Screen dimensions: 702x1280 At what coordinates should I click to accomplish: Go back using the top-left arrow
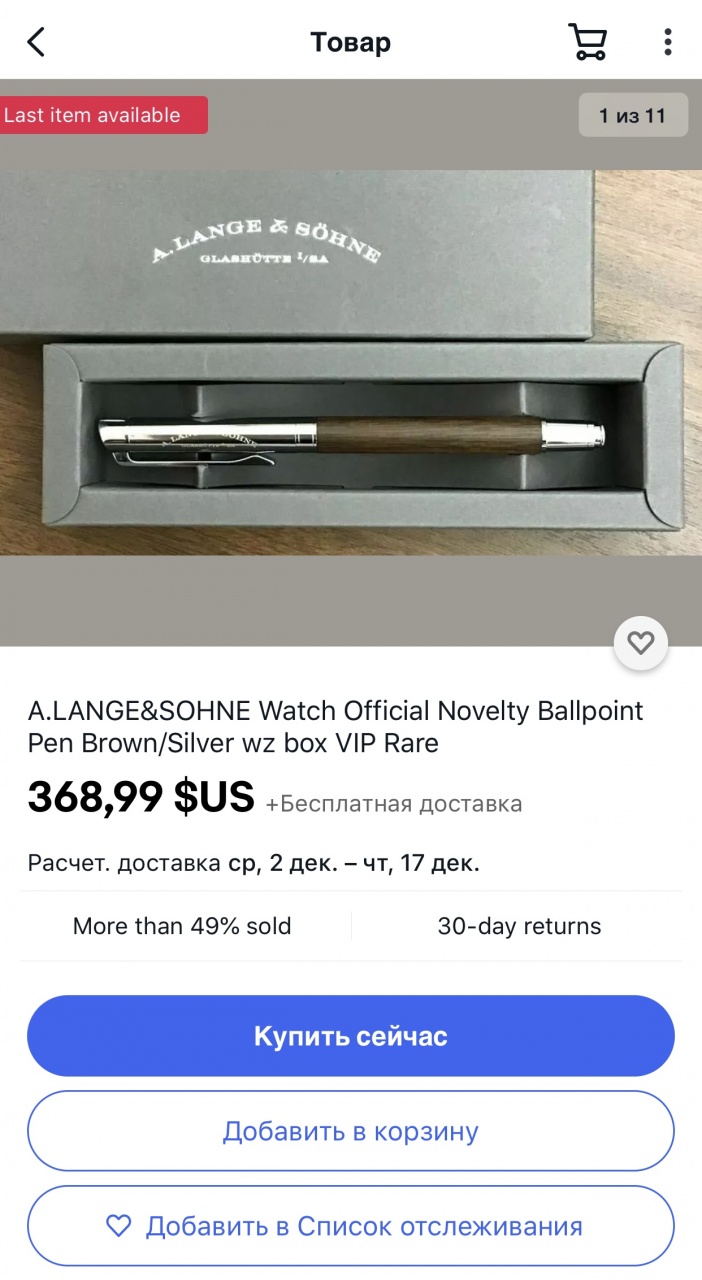point(36,42)
